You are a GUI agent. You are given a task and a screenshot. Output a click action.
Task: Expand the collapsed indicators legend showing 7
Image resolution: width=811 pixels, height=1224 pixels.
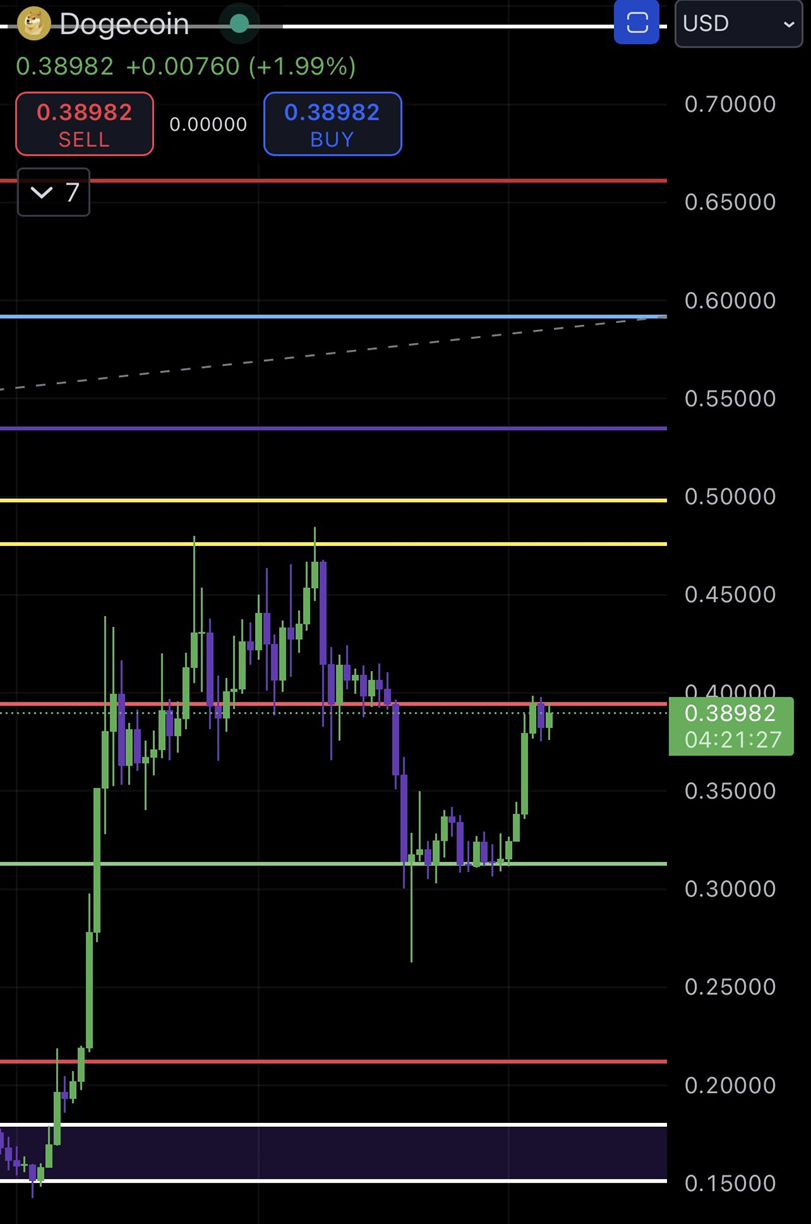pos(54,192)
